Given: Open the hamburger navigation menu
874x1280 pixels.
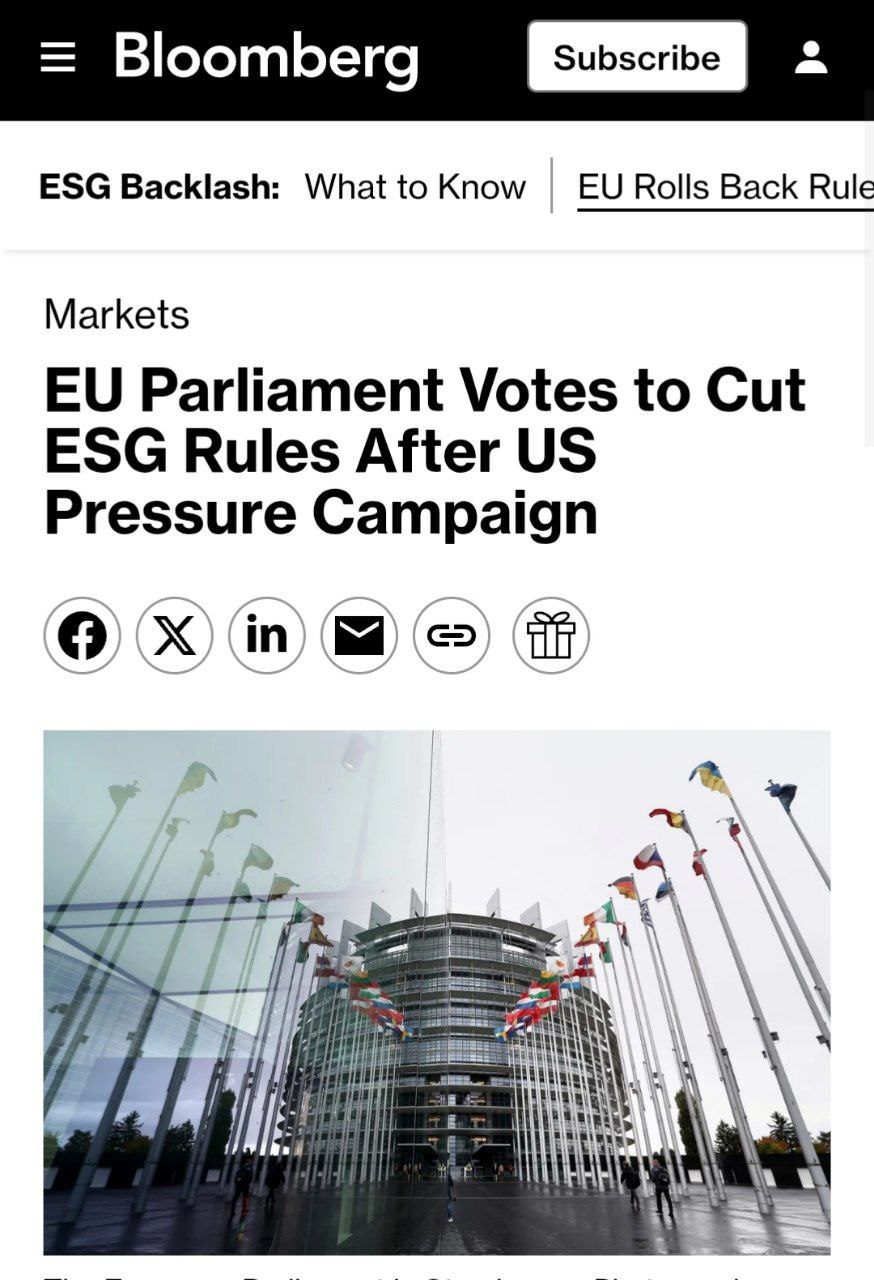Looking at the screenshot, I should tap(58, 57).
